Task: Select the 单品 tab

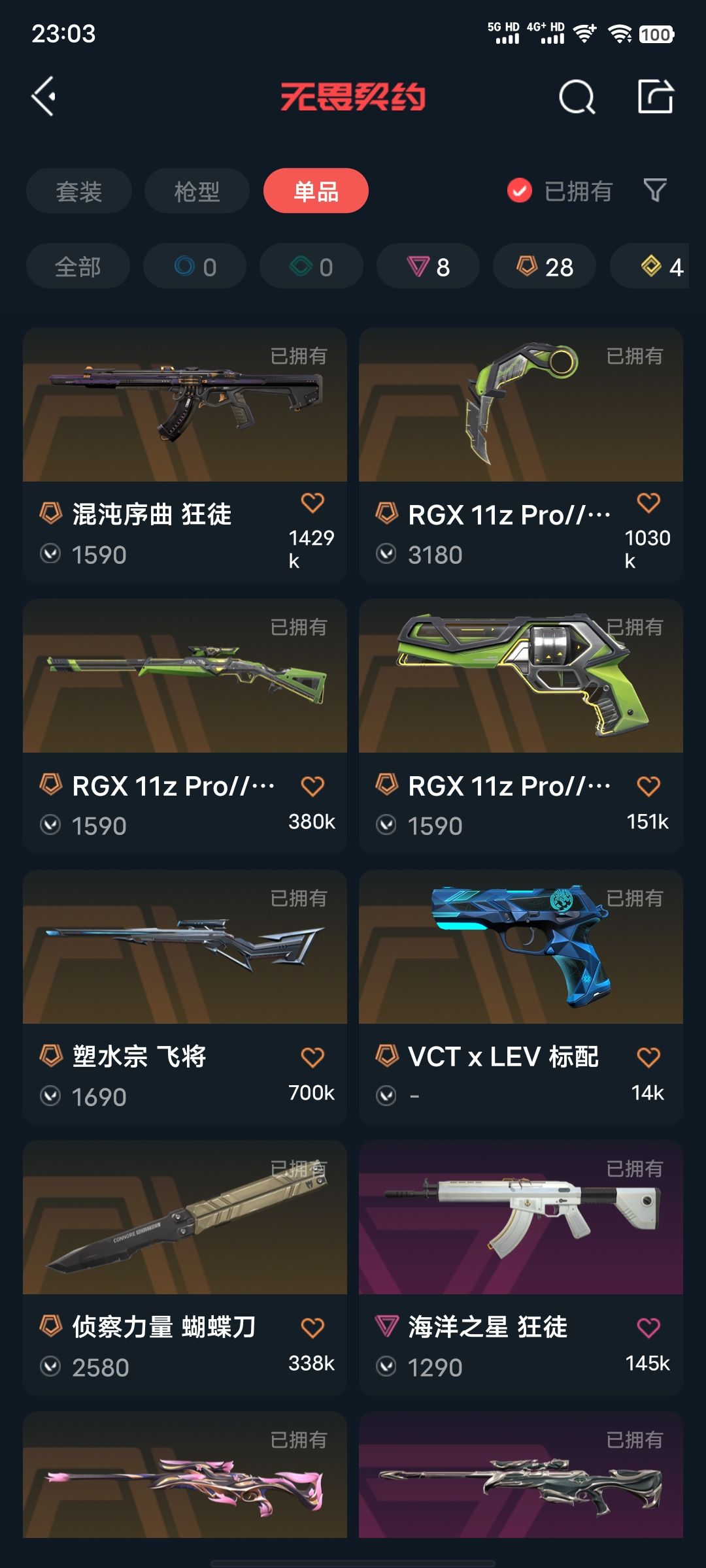Action: (316, 191)
